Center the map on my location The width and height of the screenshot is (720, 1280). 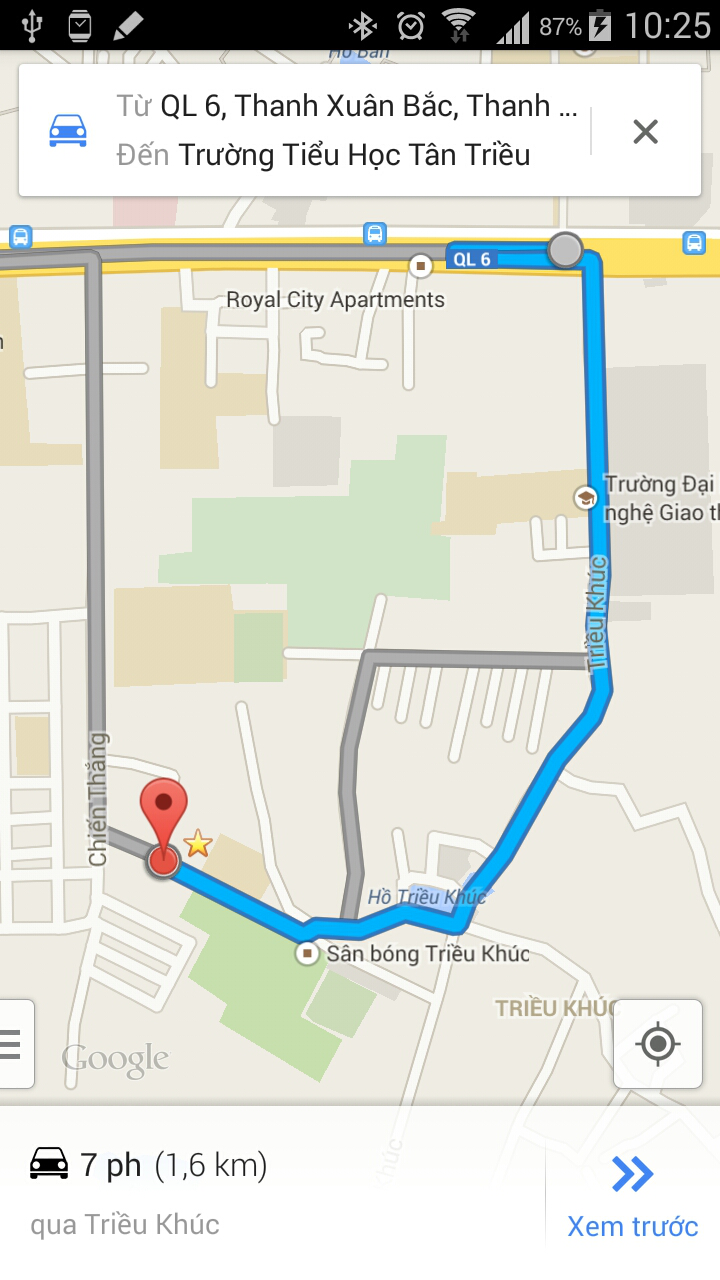click(657, 1044)
